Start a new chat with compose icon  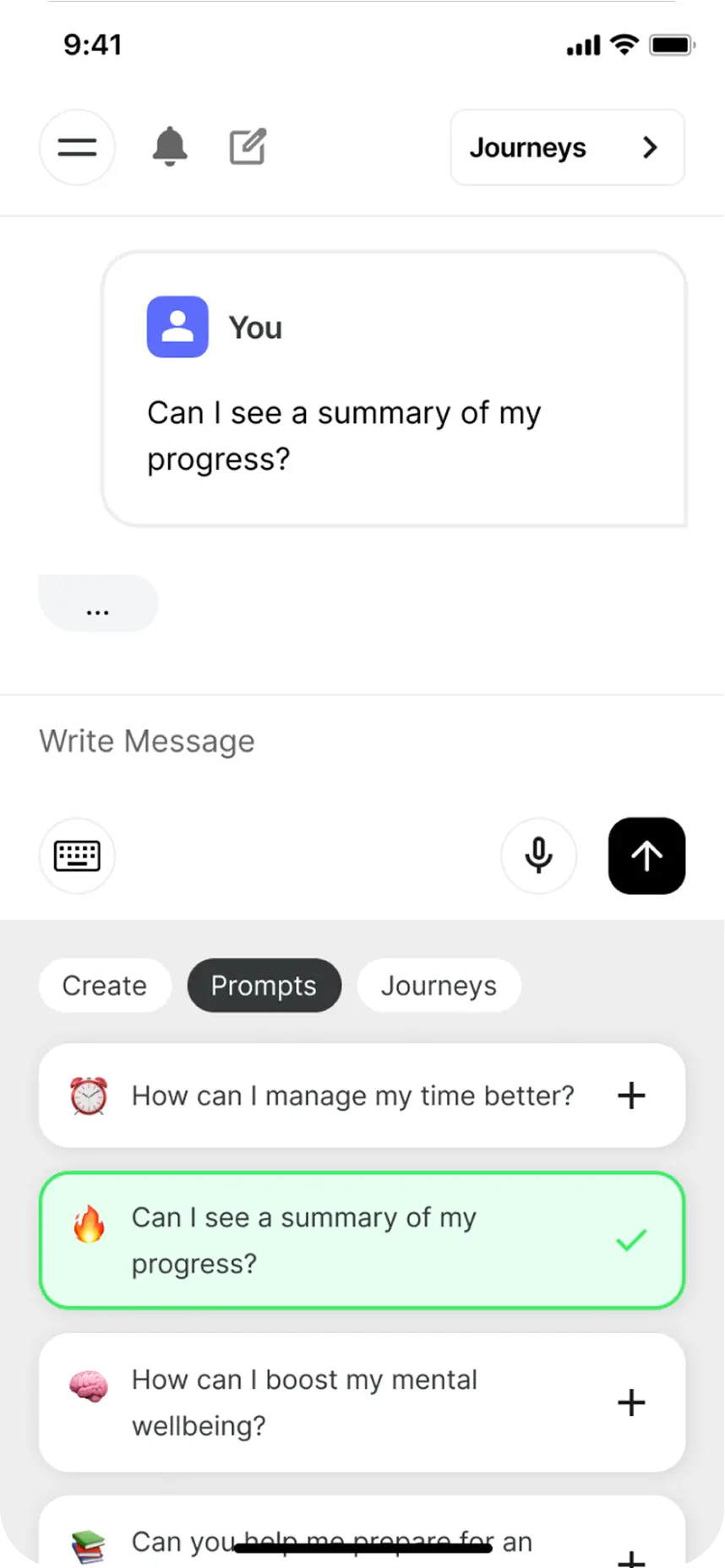(x=248, y=147)
